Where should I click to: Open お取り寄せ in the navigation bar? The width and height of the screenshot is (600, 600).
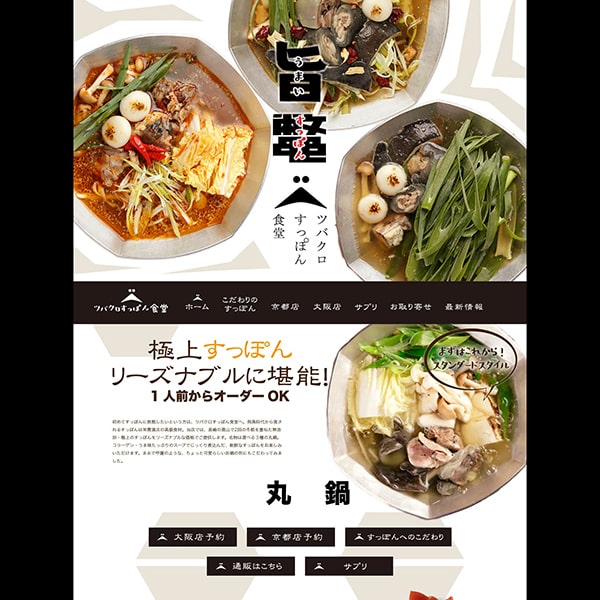pyautogui.click(x=411, y=307)
